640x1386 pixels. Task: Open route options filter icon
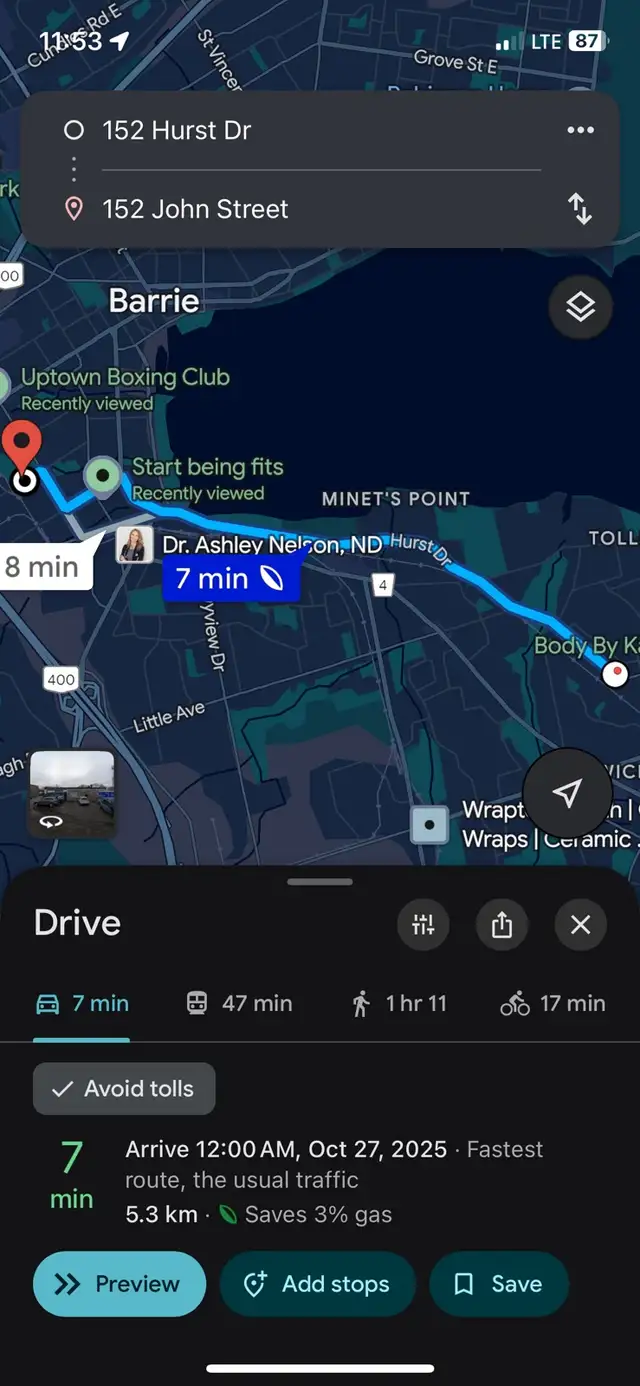click(423, 925)
